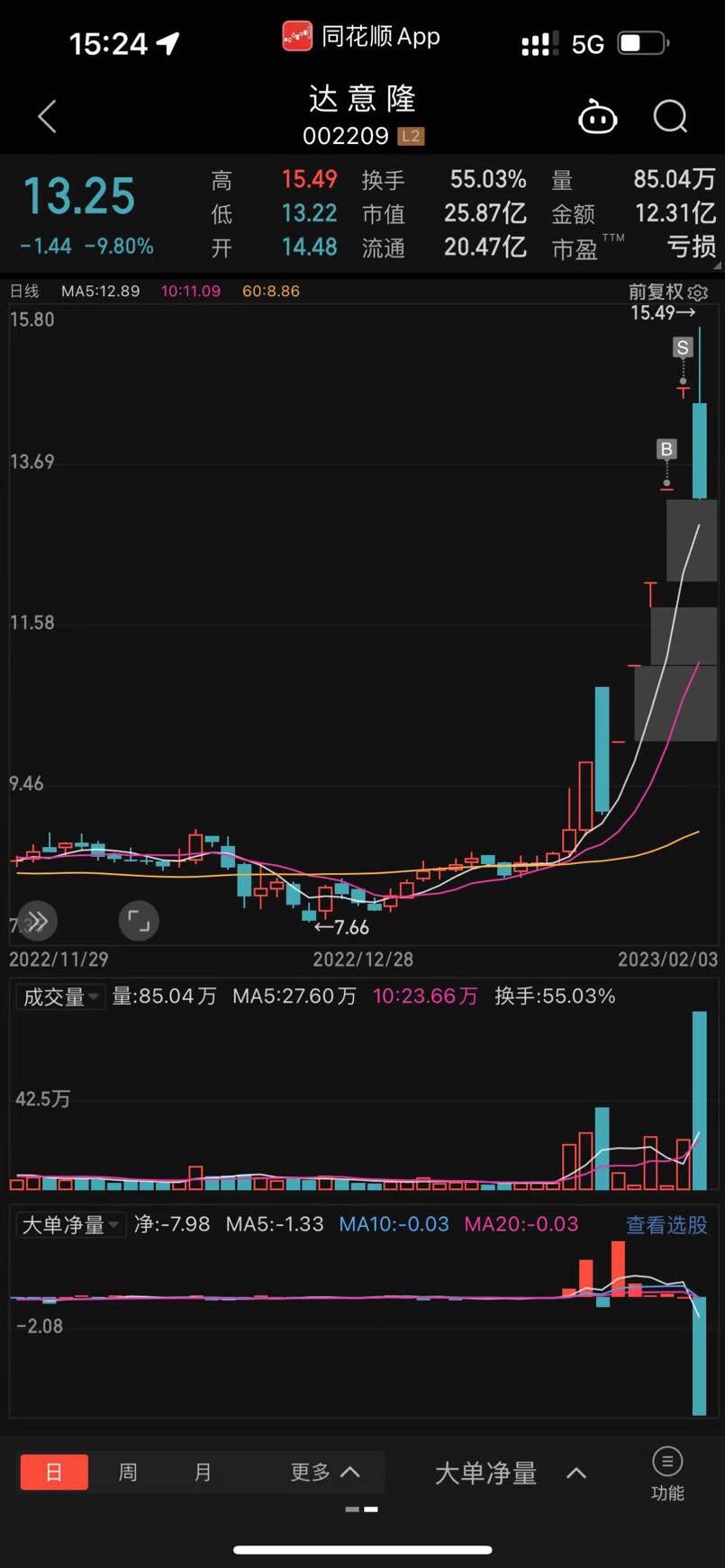
Task: Expand the 更多 period options
Action: [x=324, y=1473]
